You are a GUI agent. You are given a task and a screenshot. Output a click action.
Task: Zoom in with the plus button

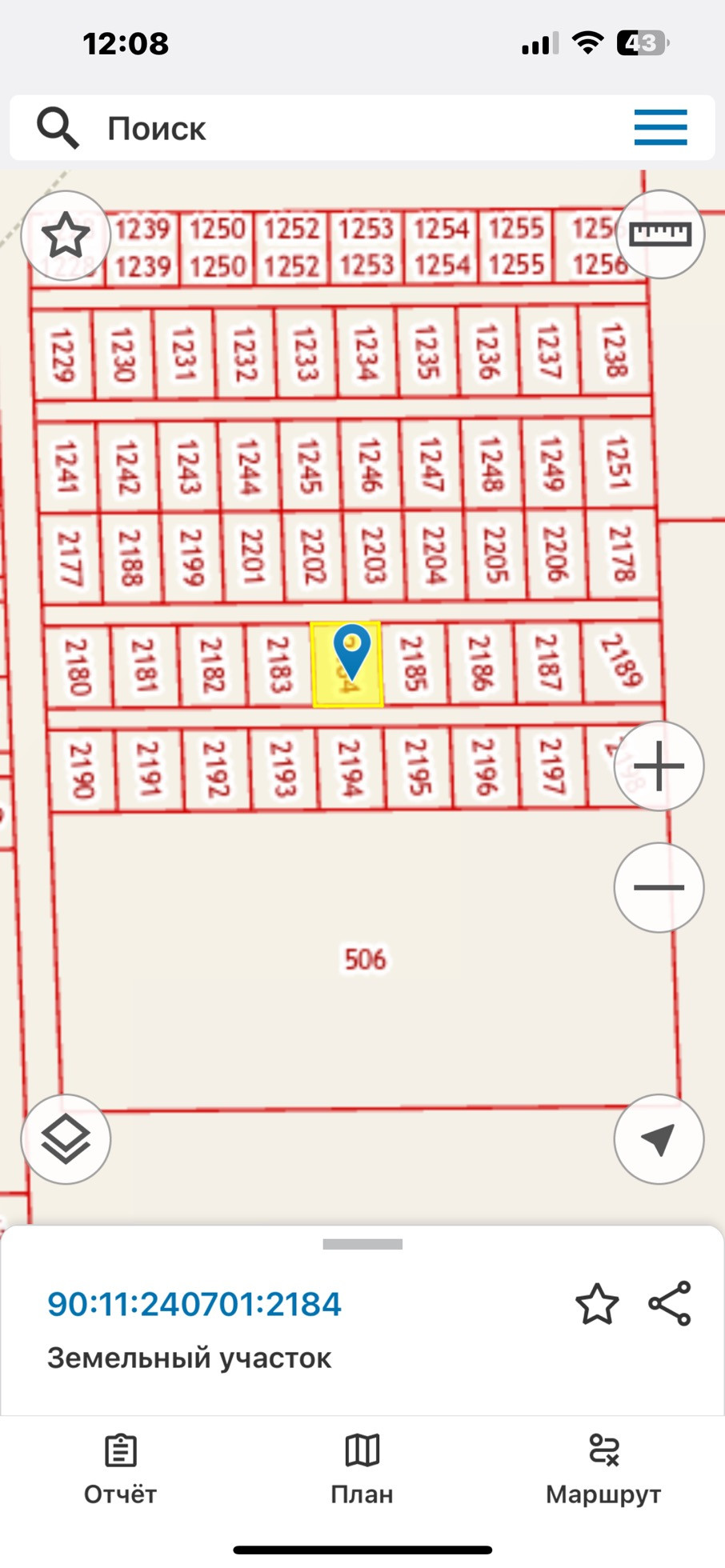(x=659, y=766)
